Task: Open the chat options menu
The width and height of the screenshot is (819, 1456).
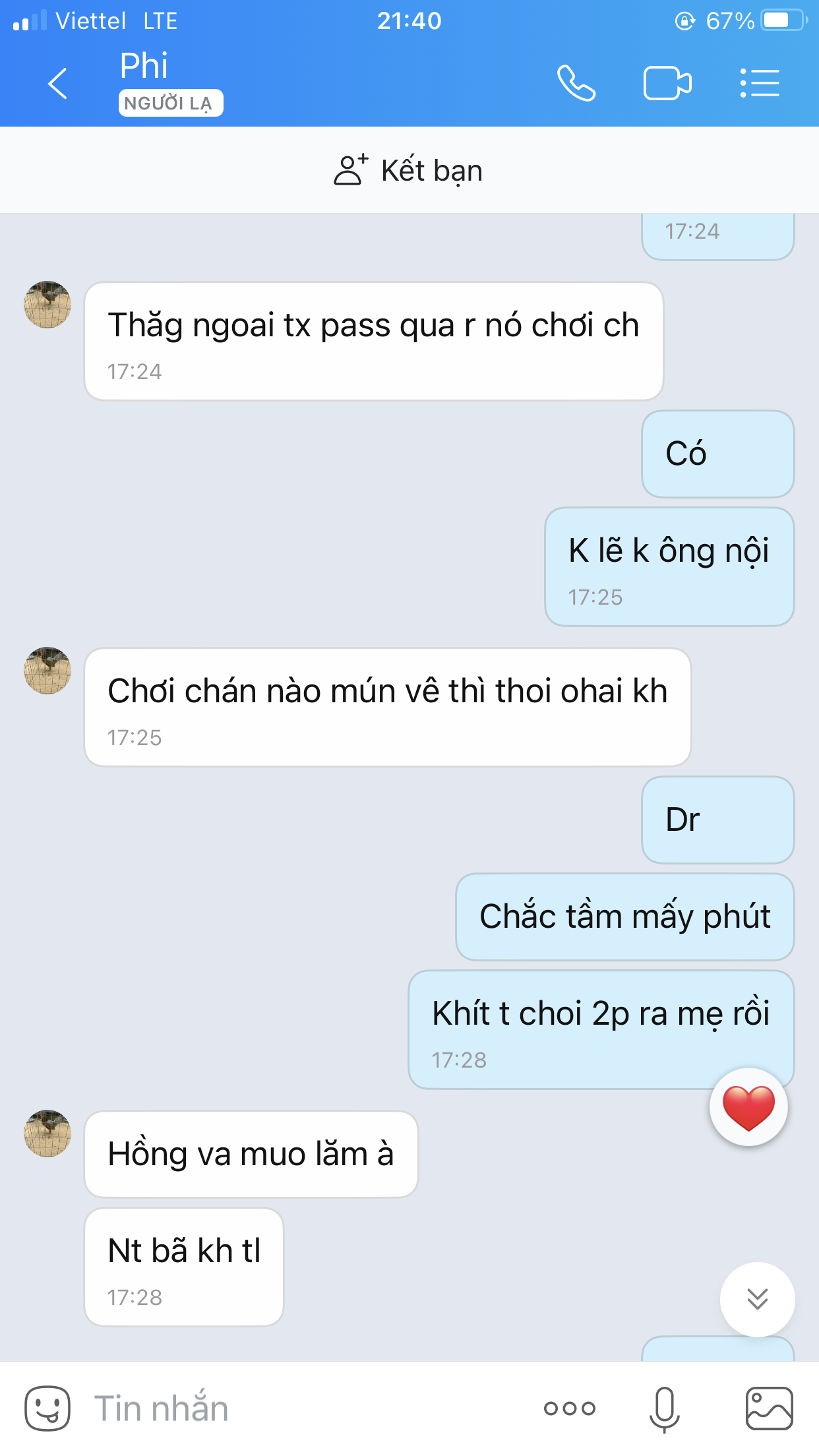Action: pos(760,84)
